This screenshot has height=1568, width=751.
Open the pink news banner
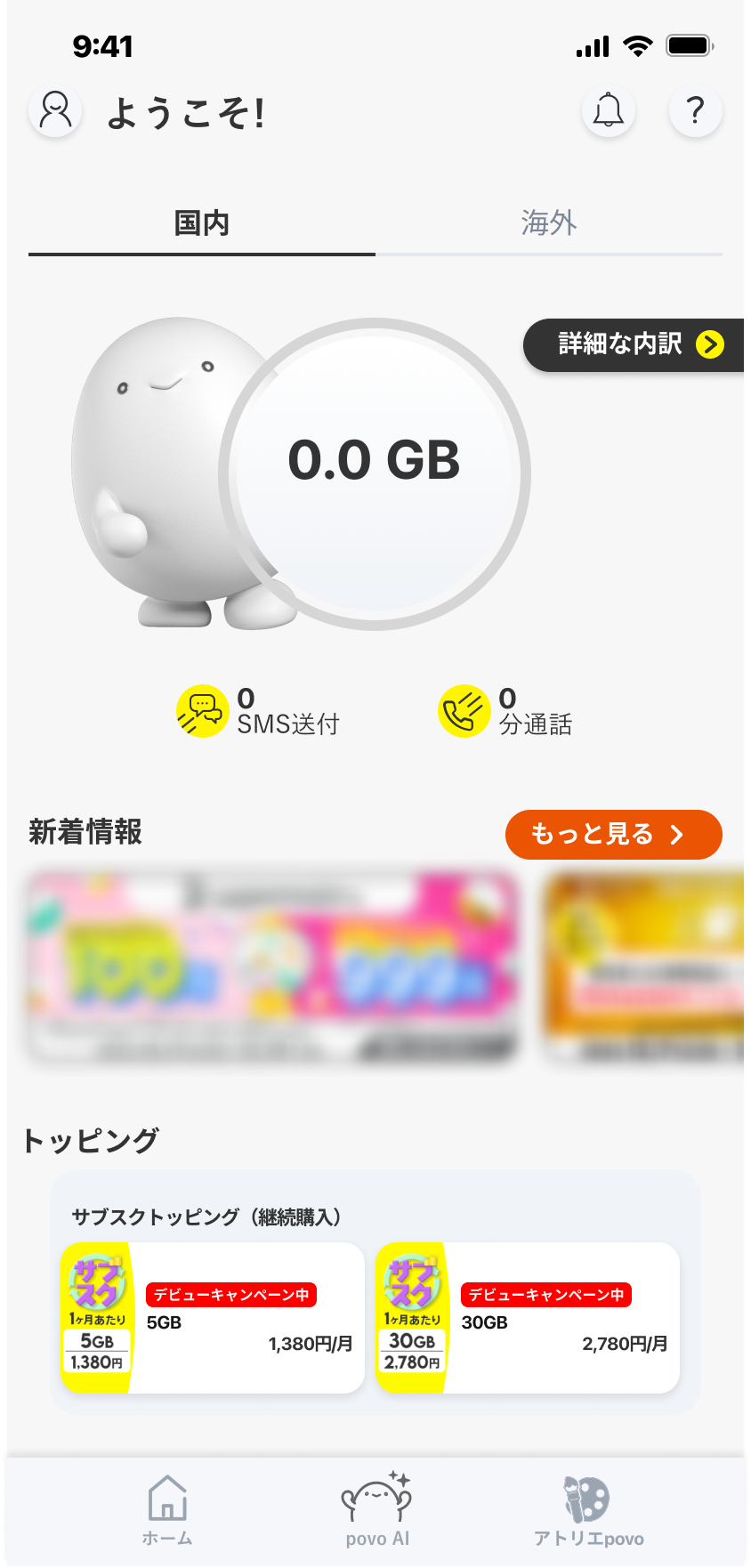pyautogui.click(x=273, y=966)
